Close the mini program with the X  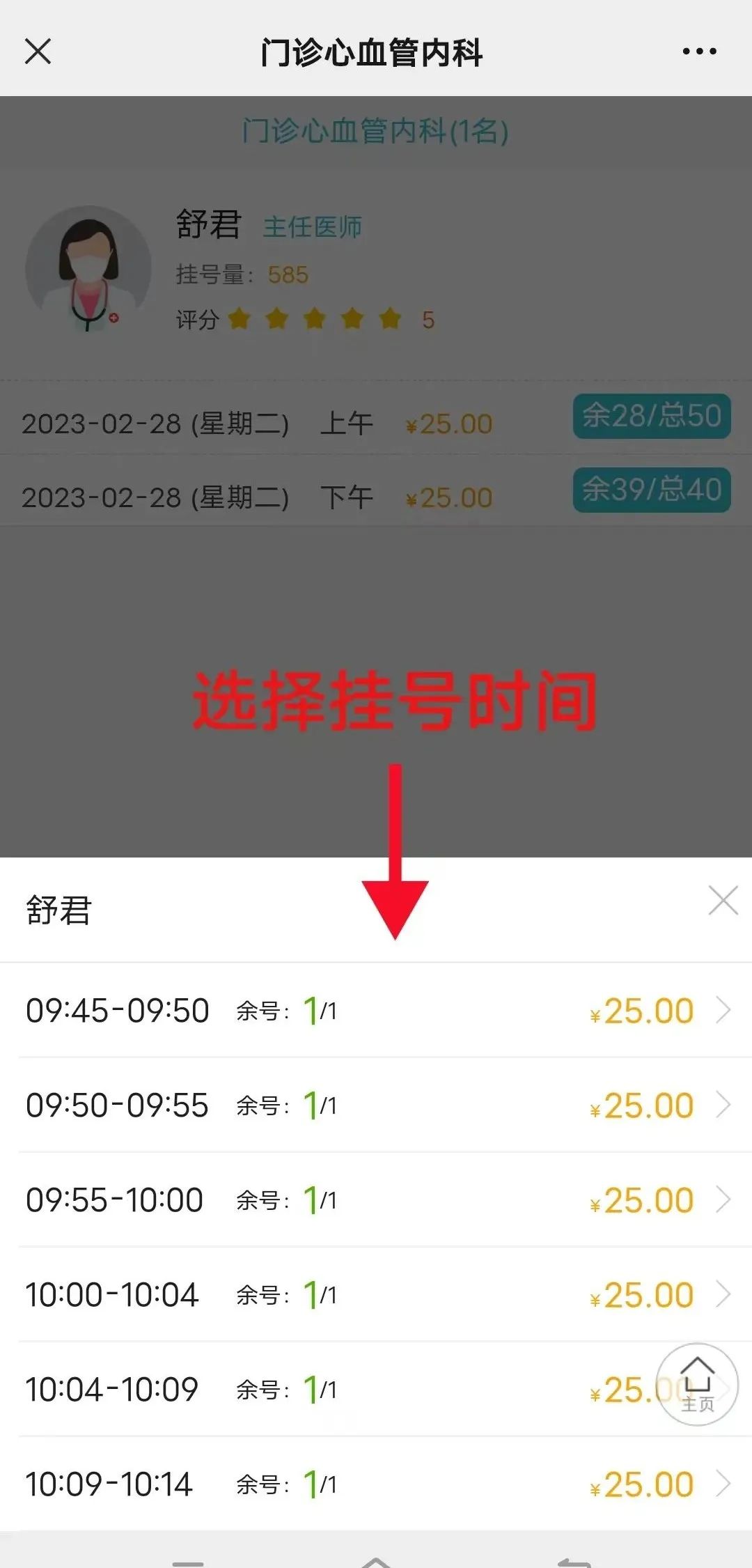click(x=38, y=51)
